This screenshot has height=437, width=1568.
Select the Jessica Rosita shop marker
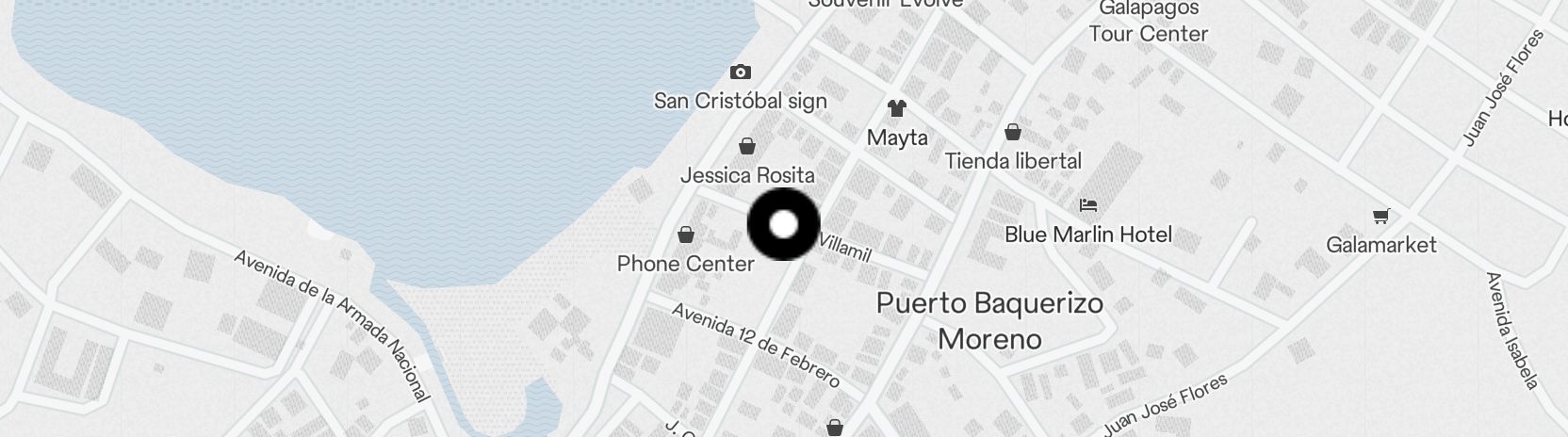747,146
